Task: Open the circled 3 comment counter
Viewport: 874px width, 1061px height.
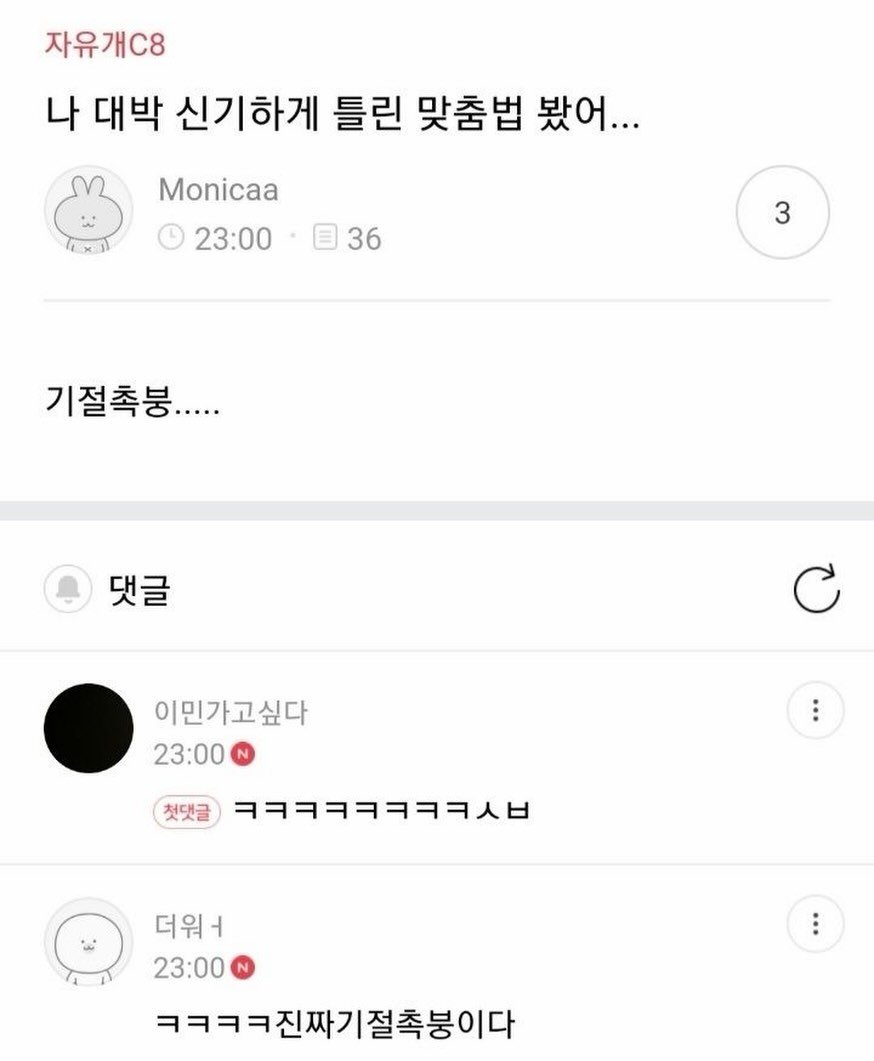Action: (x=784, y=214)
